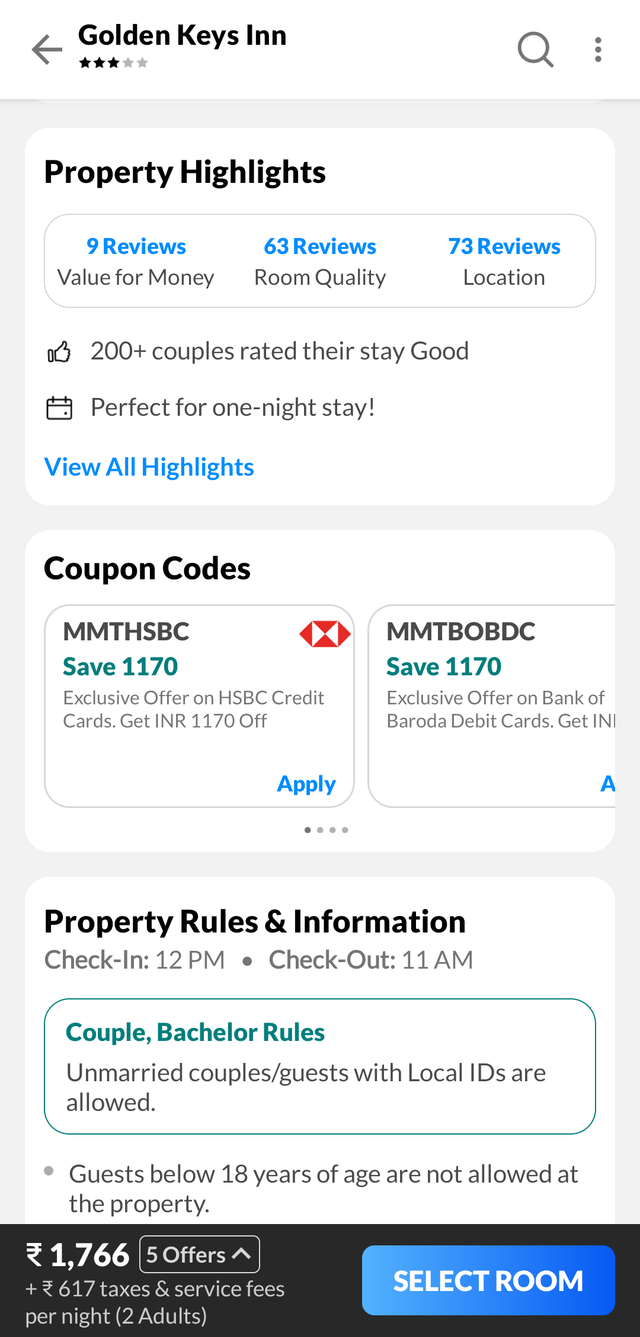Image resolution: width=640 pixels, height=1337 pixels.
Task: Expand the 5 Offers dropdown
Action: point(200,1254)
